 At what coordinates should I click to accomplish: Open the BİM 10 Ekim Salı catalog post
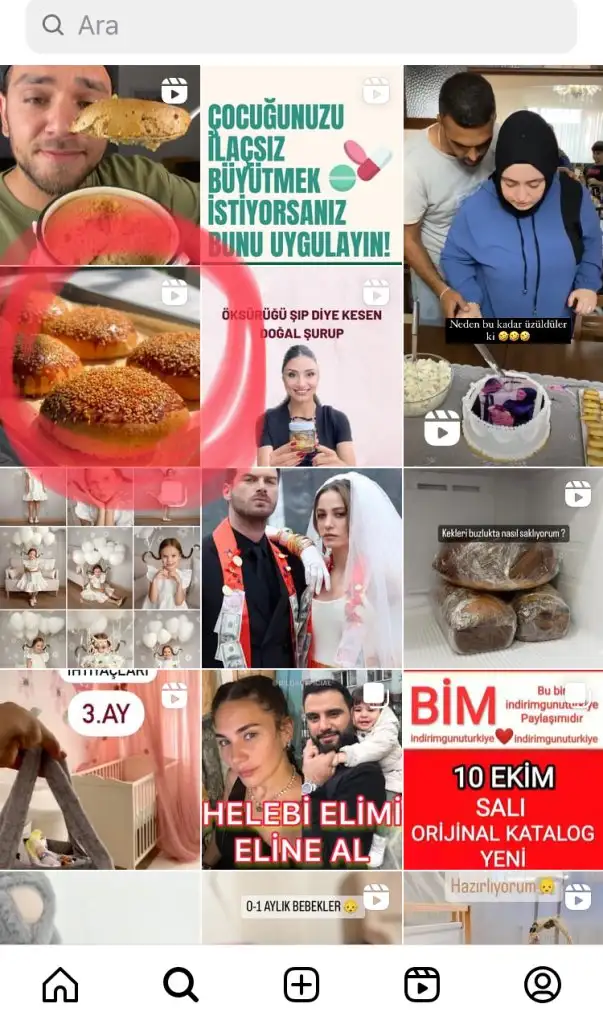[503, 769]
